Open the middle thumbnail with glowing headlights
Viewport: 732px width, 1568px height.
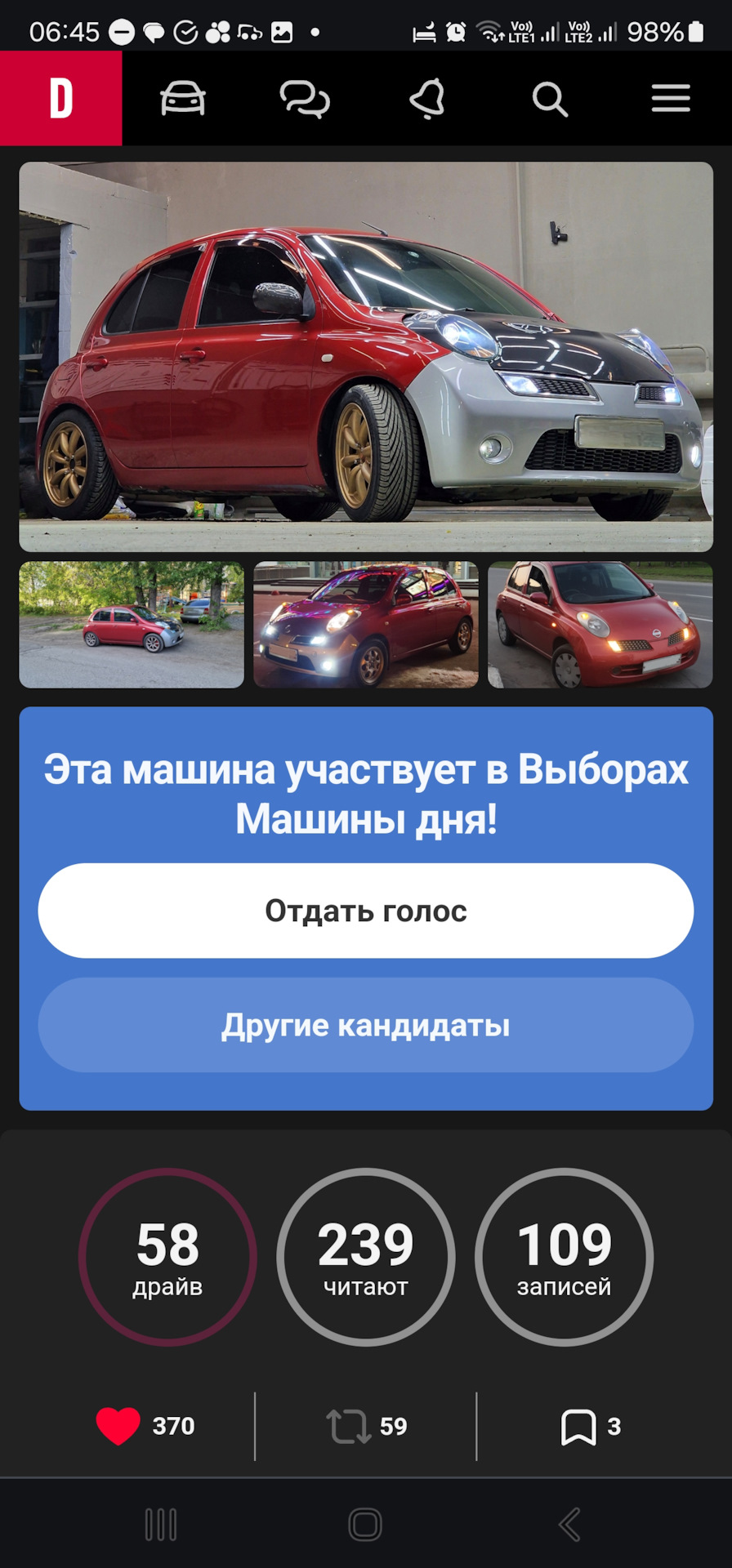pos(366,625)
